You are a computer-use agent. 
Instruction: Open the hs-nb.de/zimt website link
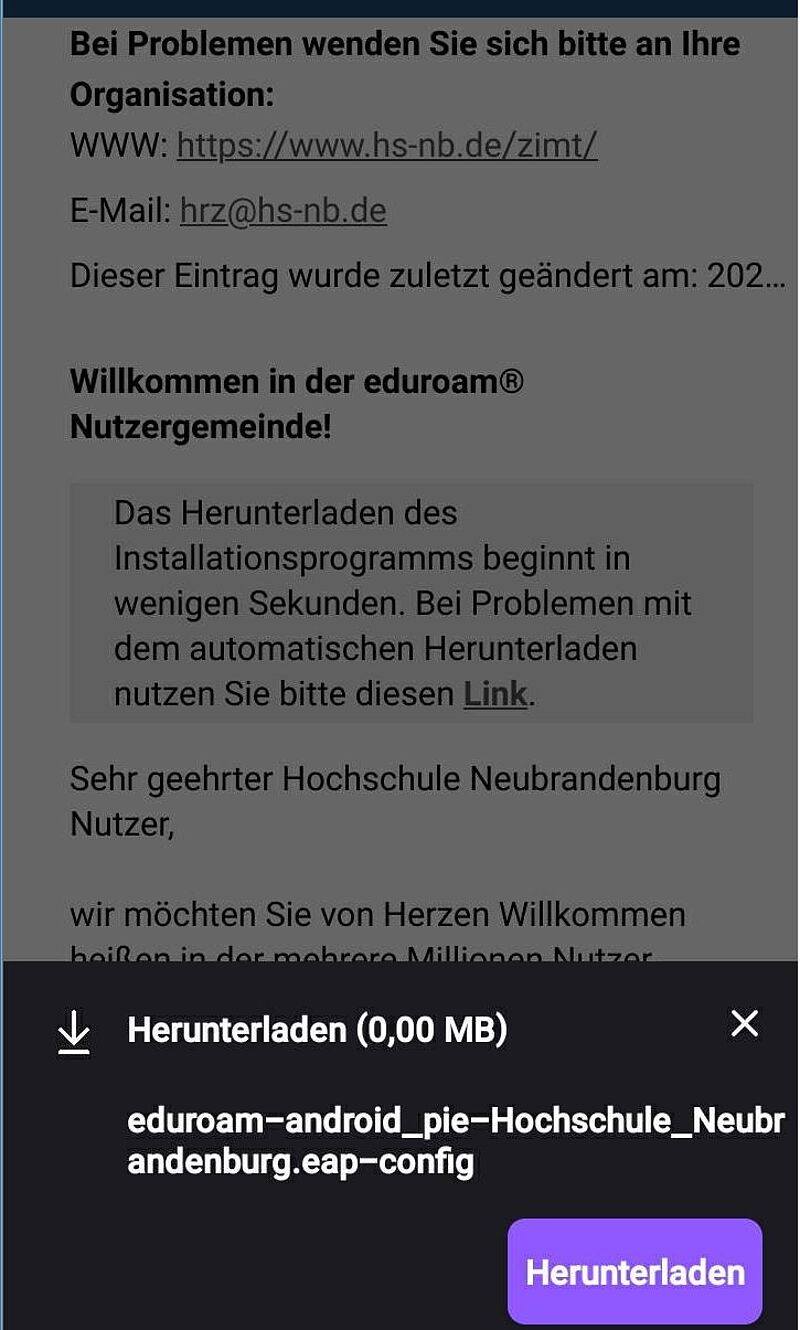387,146
